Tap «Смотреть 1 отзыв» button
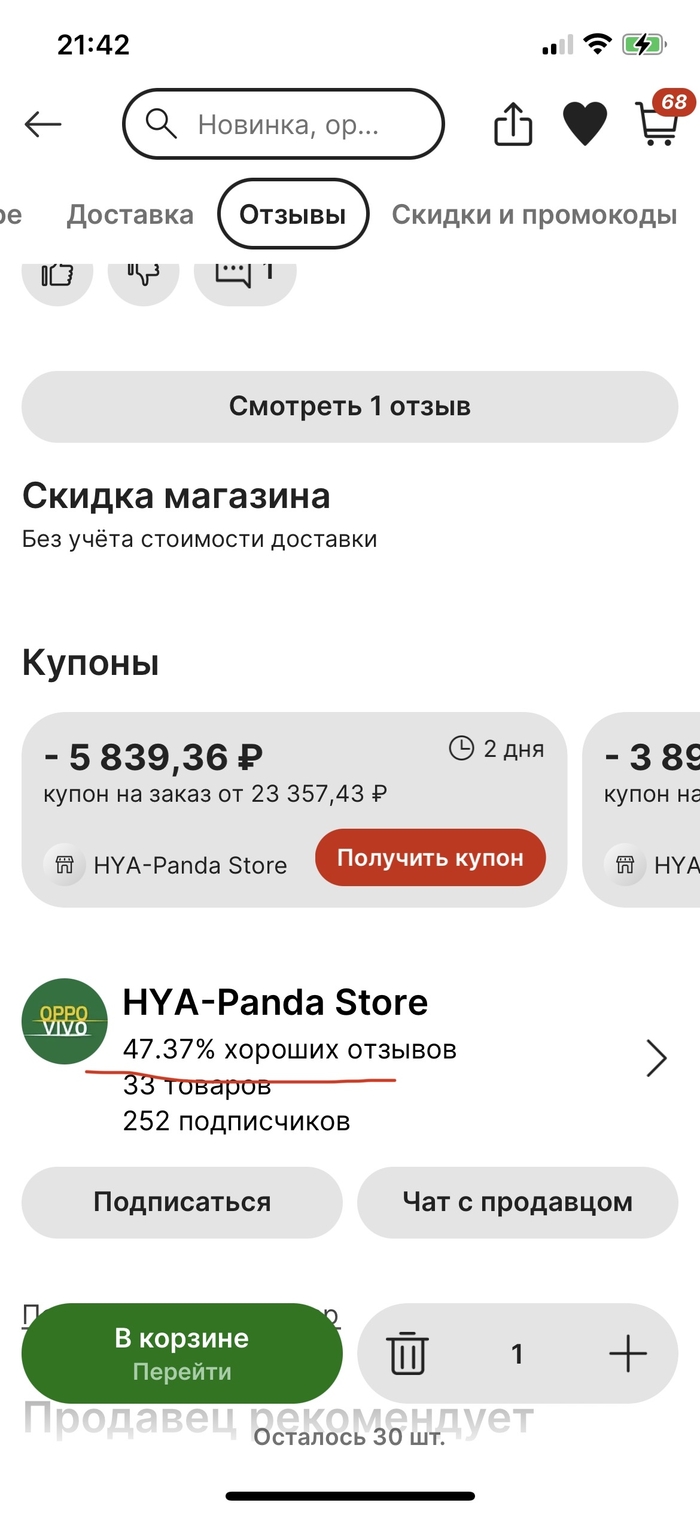The image size is (700, 1515). (x=350, y=406)
